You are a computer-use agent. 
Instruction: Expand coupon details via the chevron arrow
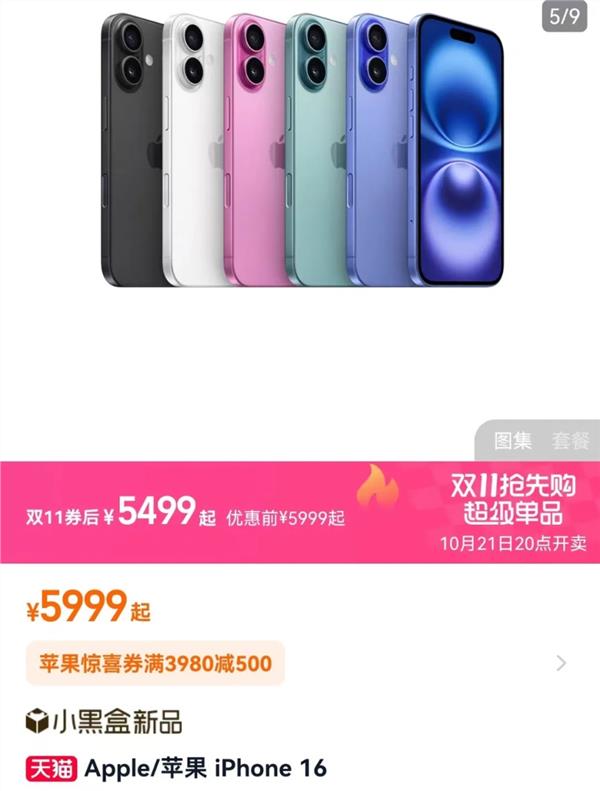click(561, 663)
